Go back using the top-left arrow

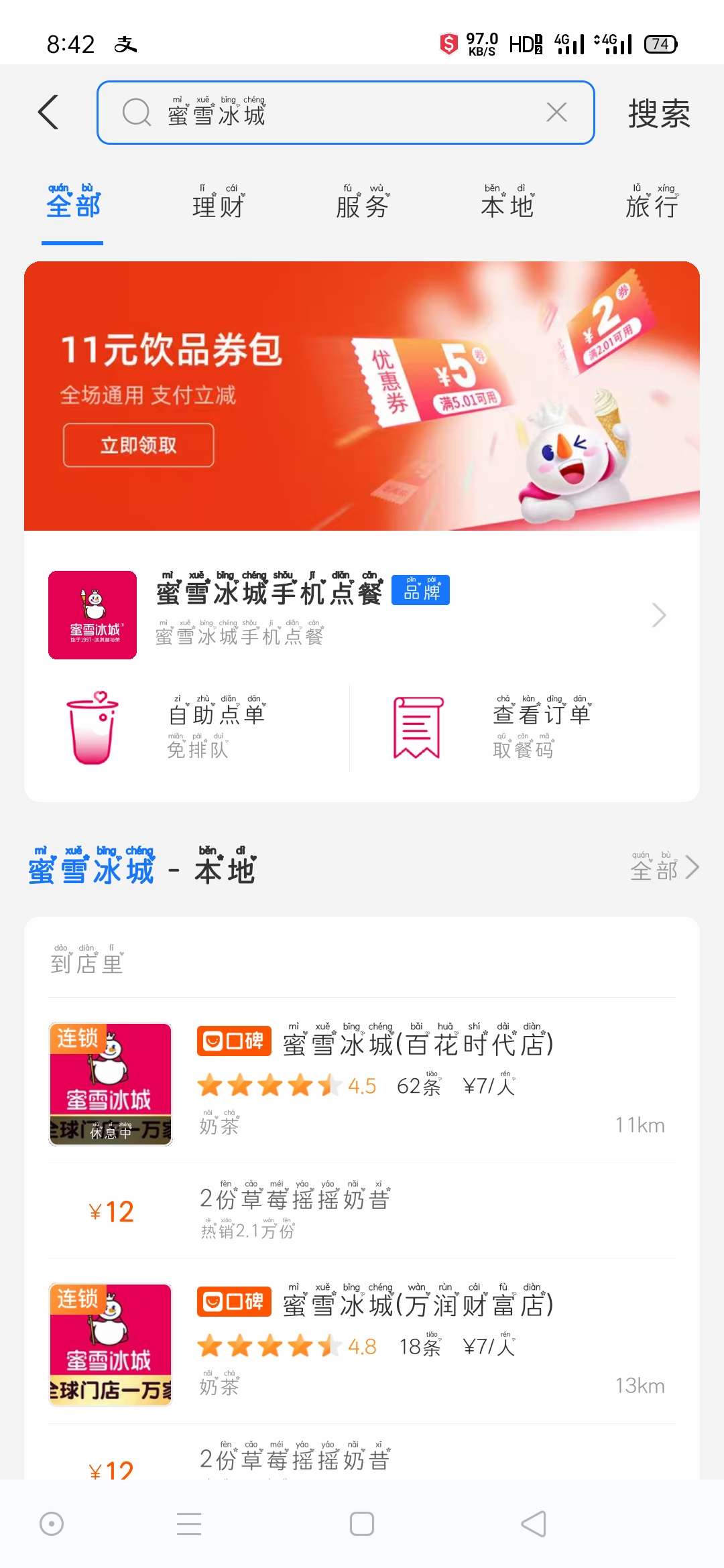coord(48,112)
